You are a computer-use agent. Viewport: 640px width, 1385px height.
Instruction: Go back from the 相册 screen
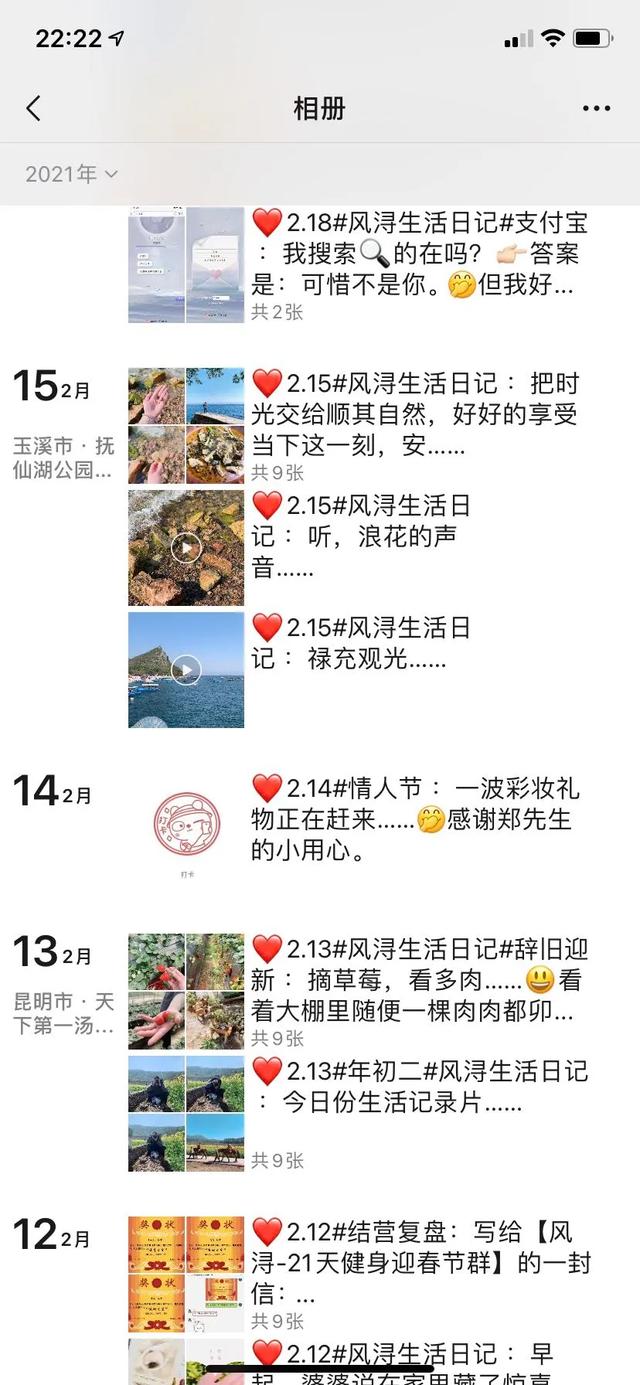tap(34, 108)
